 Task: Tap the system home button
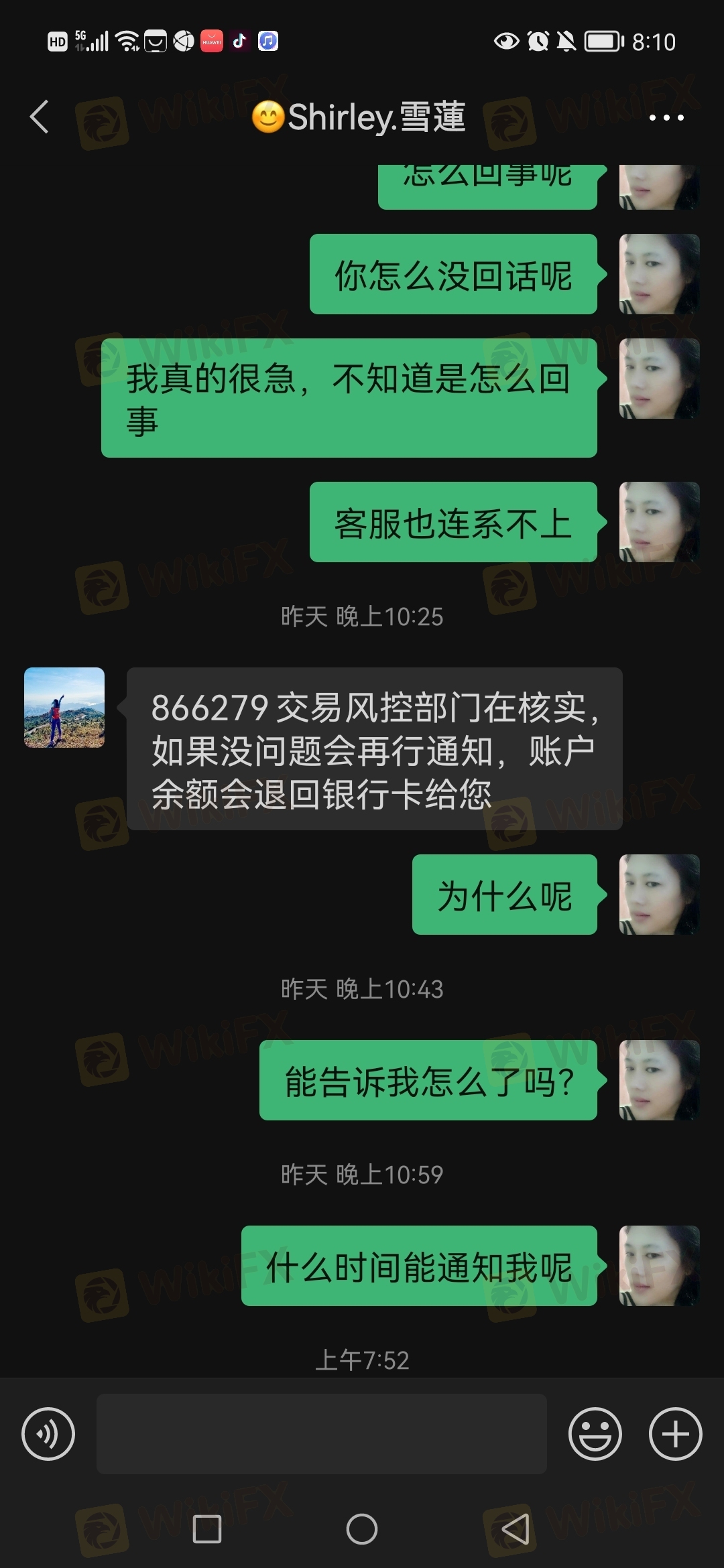[362, 1529]
